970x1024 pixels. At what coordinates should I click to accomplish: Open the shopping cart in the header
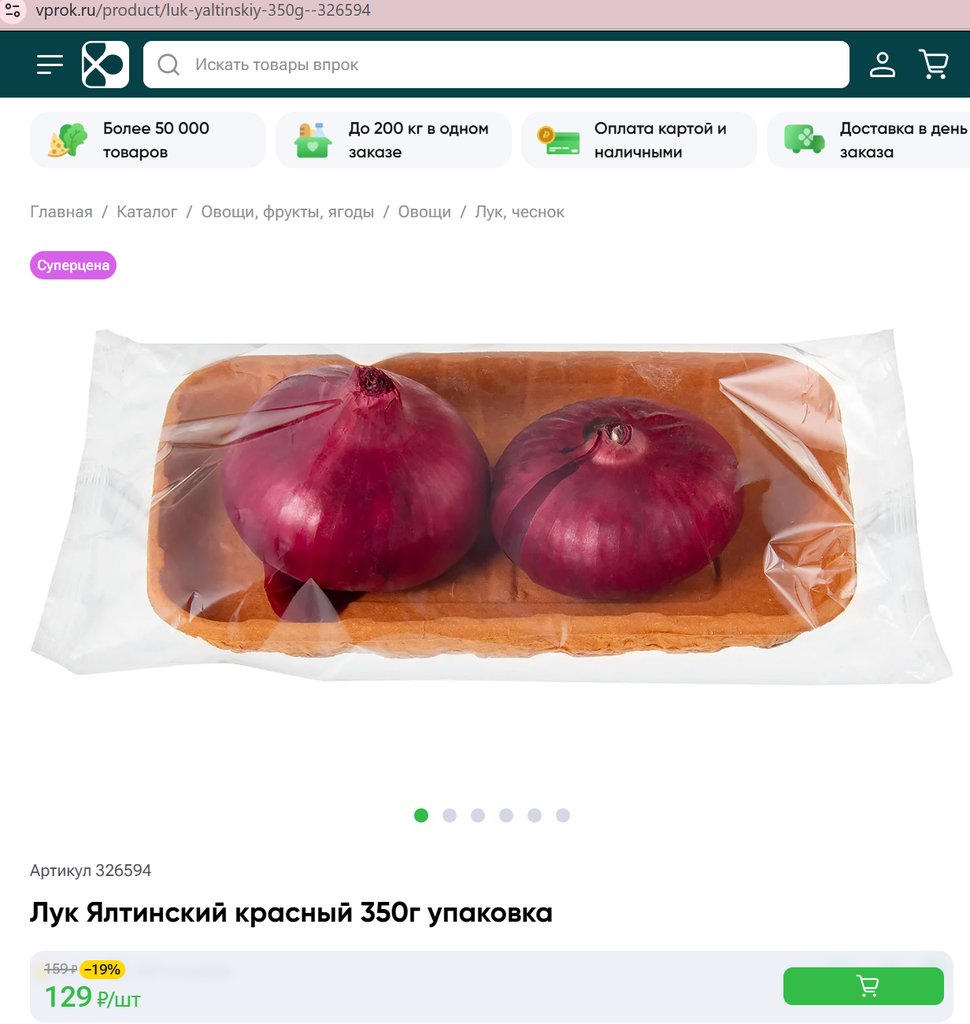(x=934, y=65)
